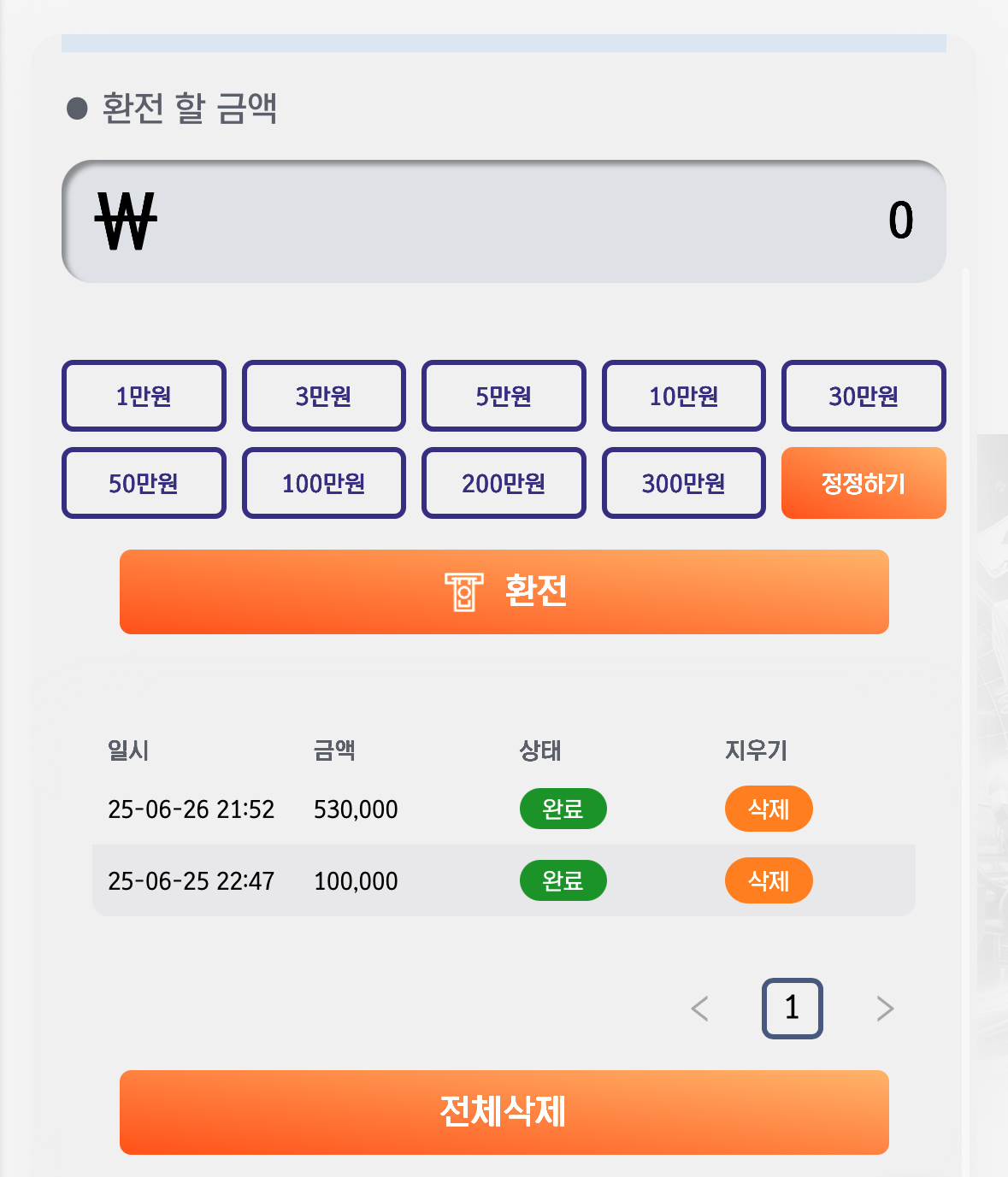Viewport: 1008px width, 1177px height.
Task: Choose the 10만원 quick amount
Action: 683,396
